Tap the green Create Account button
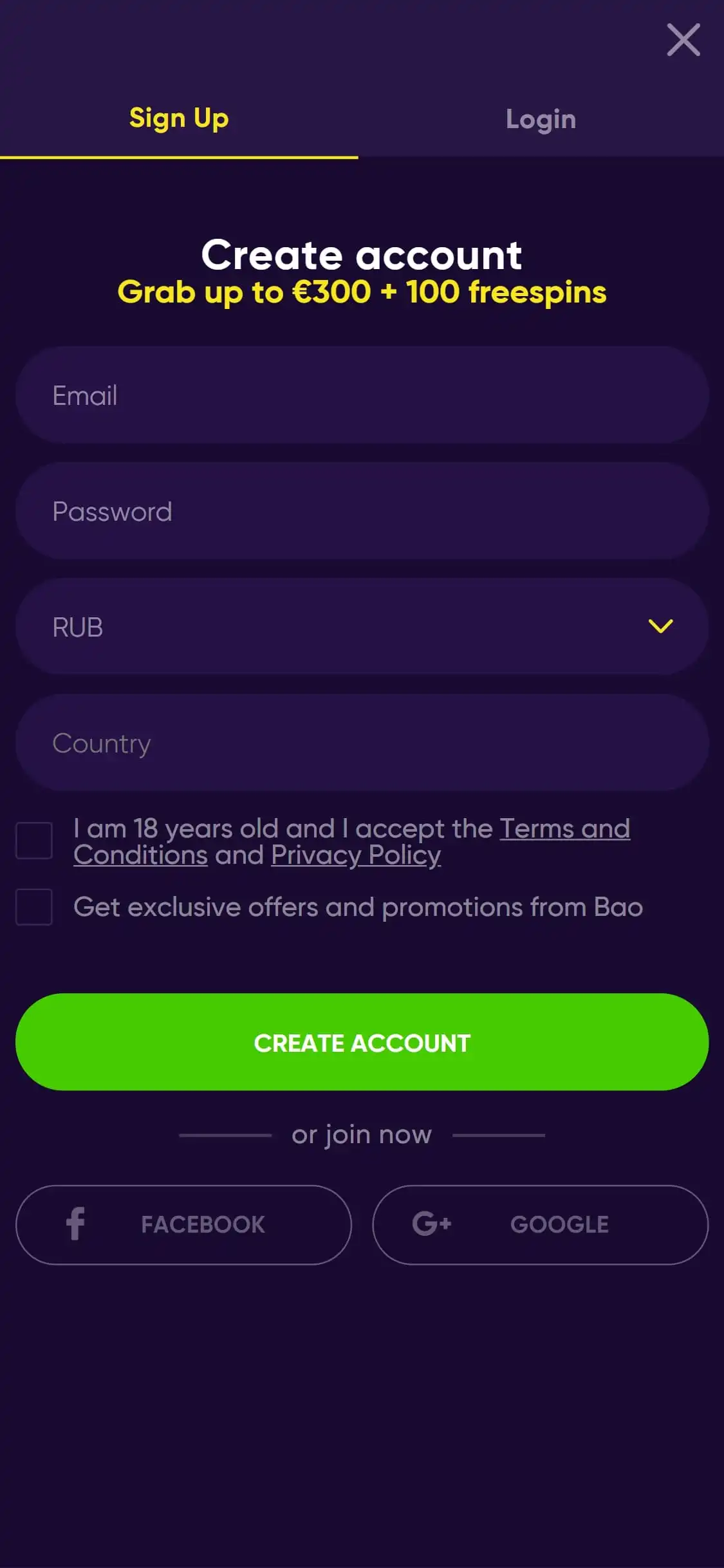Screen dimensions: 724x1568 [362, 1042]
